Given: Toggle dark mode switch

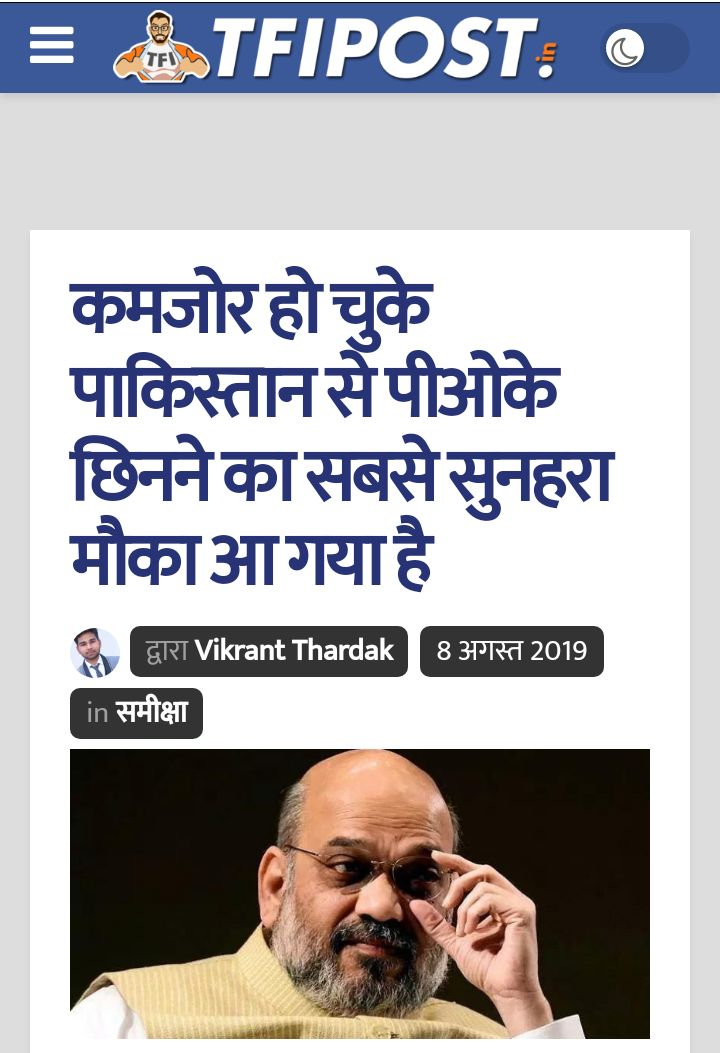Looking at the screenshot, I should click(645, 48).
